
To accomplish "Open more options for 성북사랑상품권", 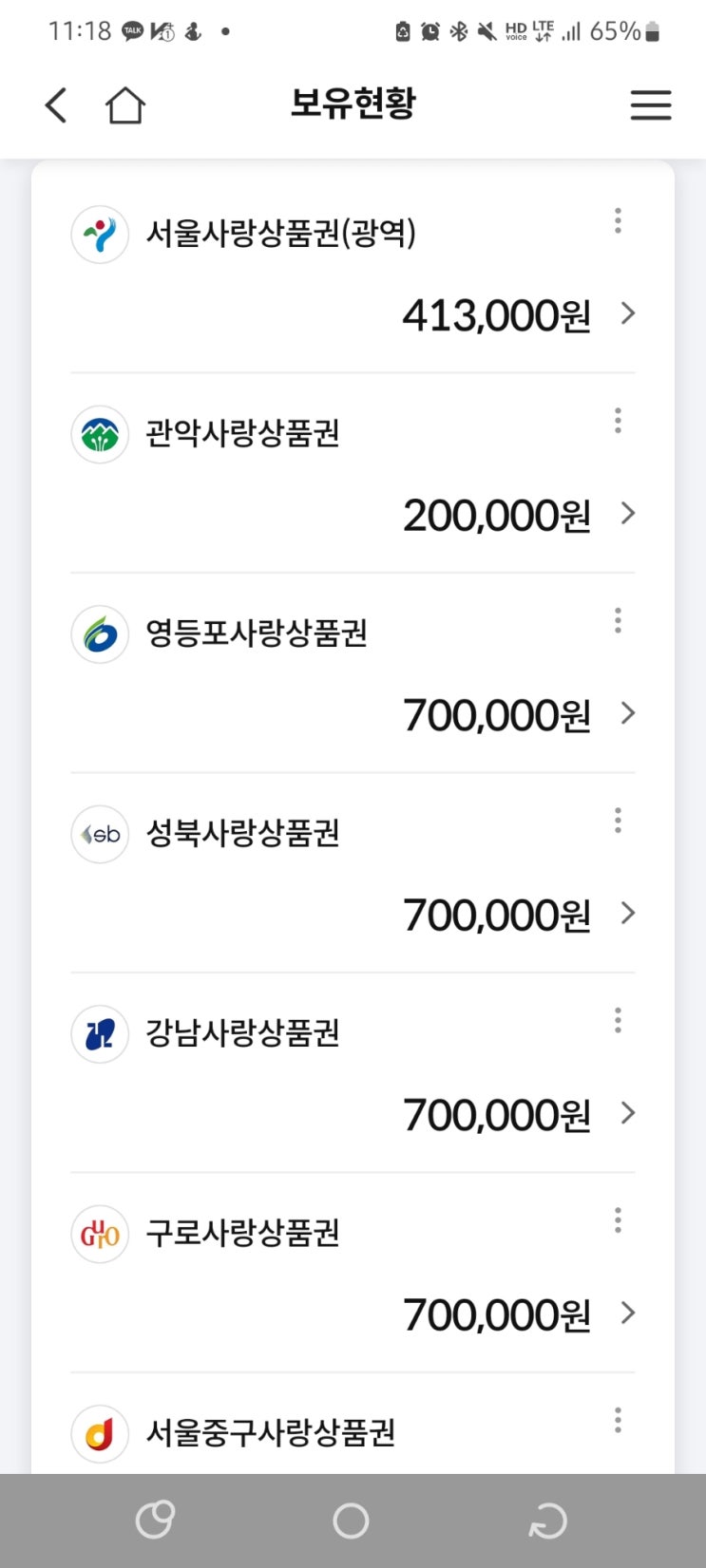I will coord(618,821).
